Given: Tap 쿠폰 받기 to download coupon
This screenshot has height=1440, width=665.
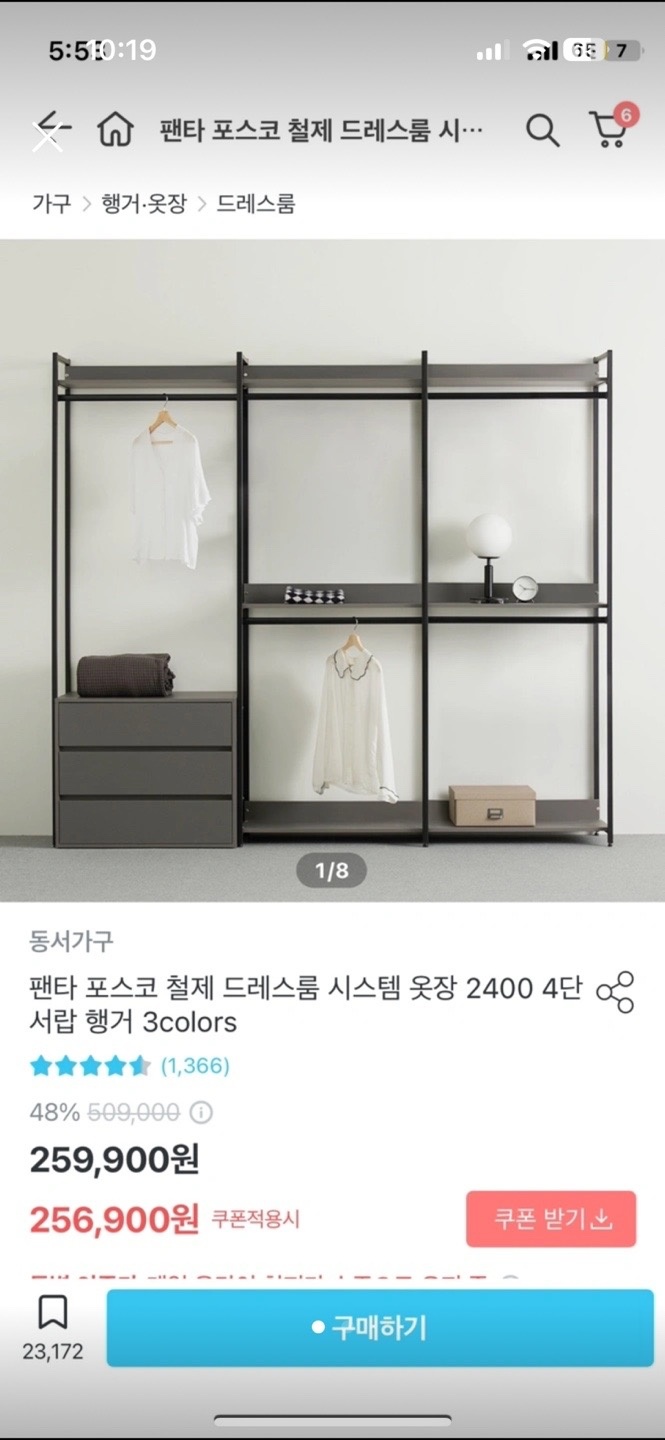Looking at the screenshot, I should tap(551, 1219).
